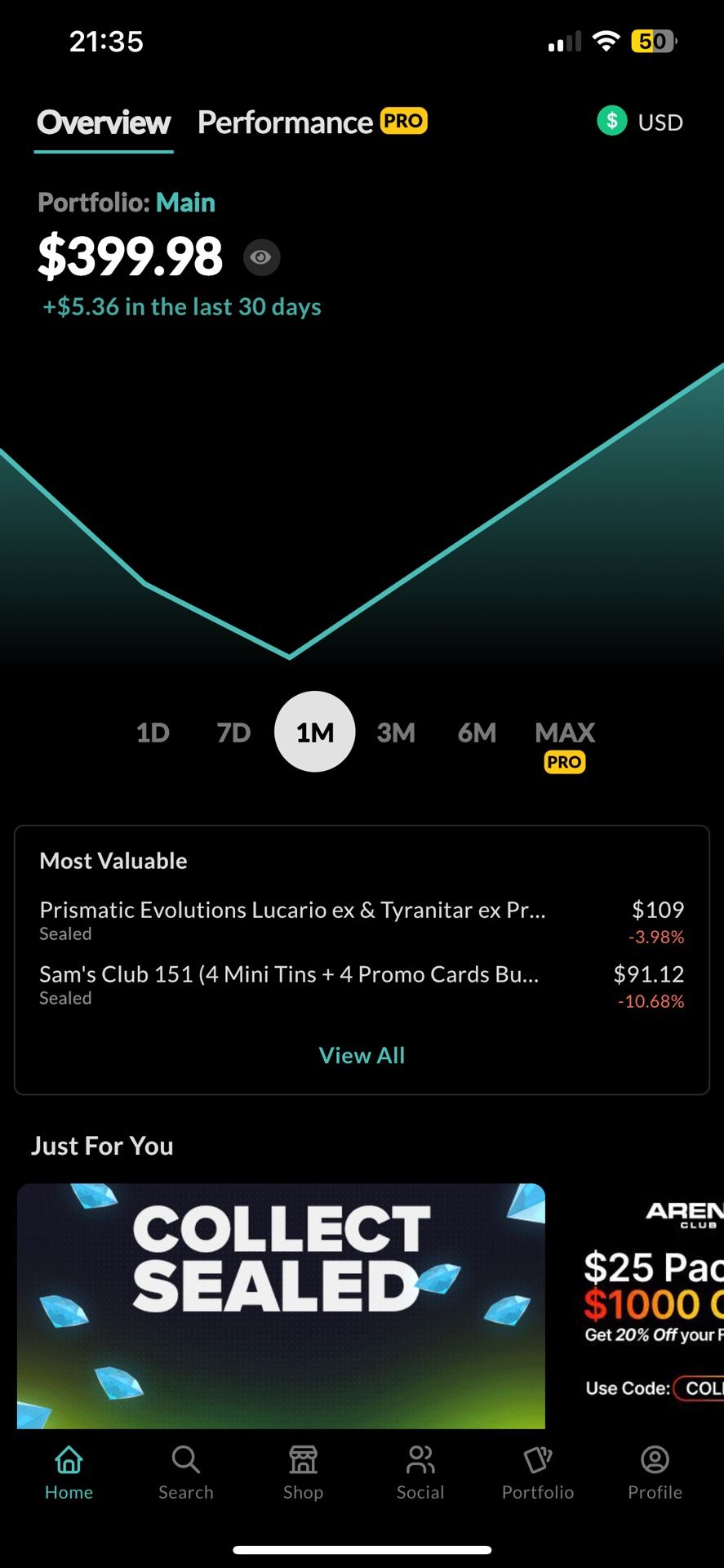
Task: Switch to the Social tab
Action: pos(420,1472)
